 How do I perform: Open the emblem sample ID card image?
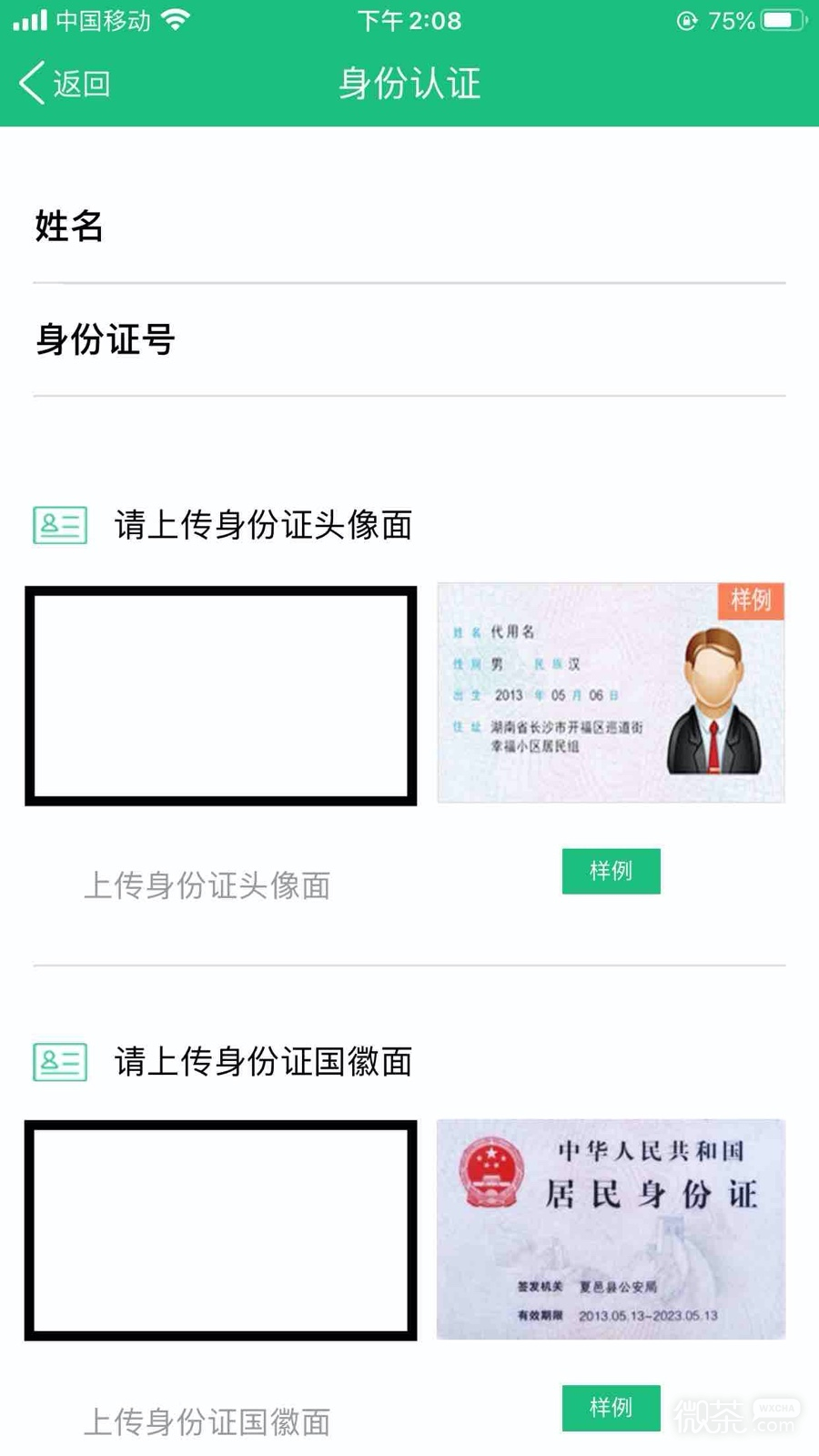point(611,1230)
